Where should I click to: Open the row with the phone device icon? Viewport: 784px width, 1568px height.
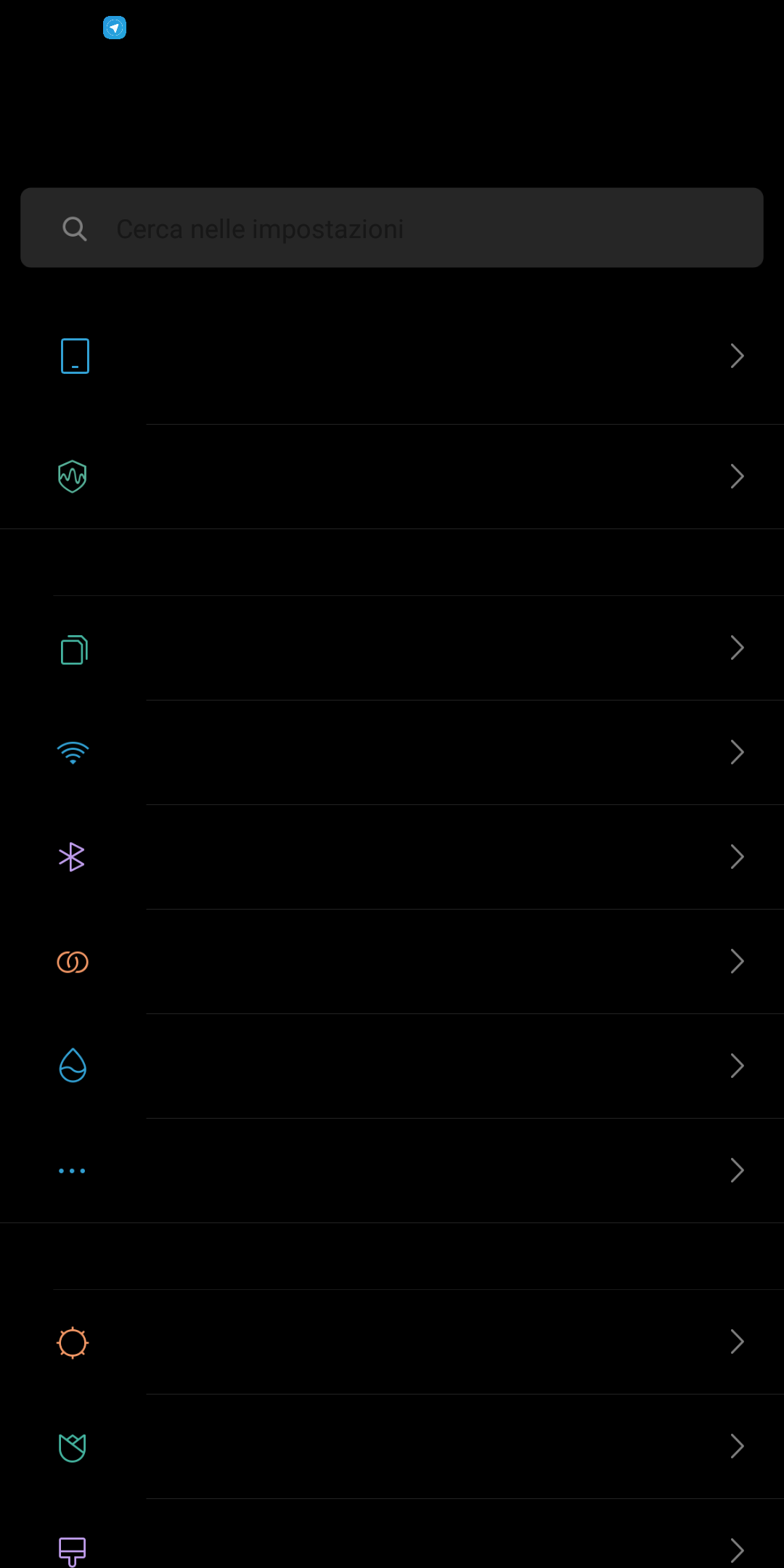point(392,356)
